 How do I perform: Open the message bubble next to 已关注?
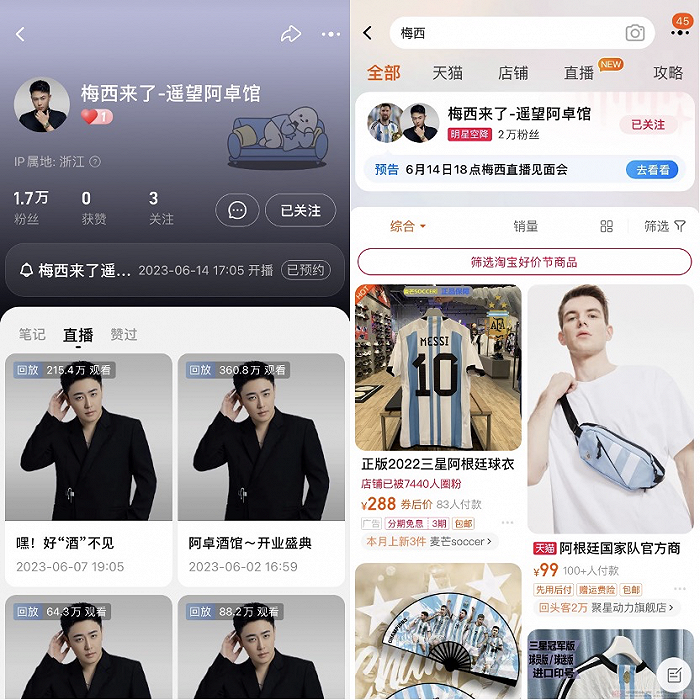click(238, 211)
